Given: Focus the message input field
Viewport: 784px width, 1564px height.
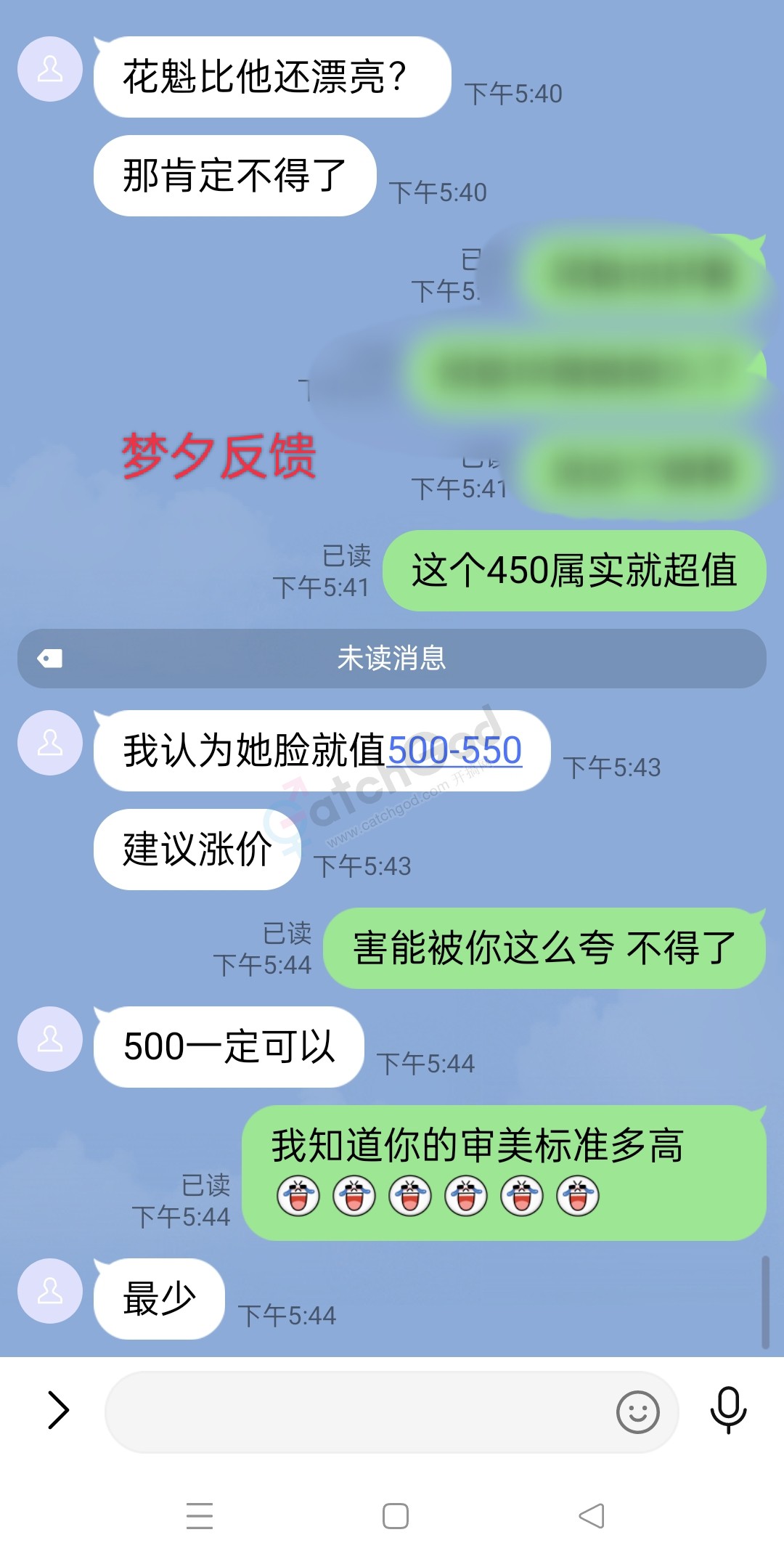Looking at the screenshot, I should tap(356, 1412).
